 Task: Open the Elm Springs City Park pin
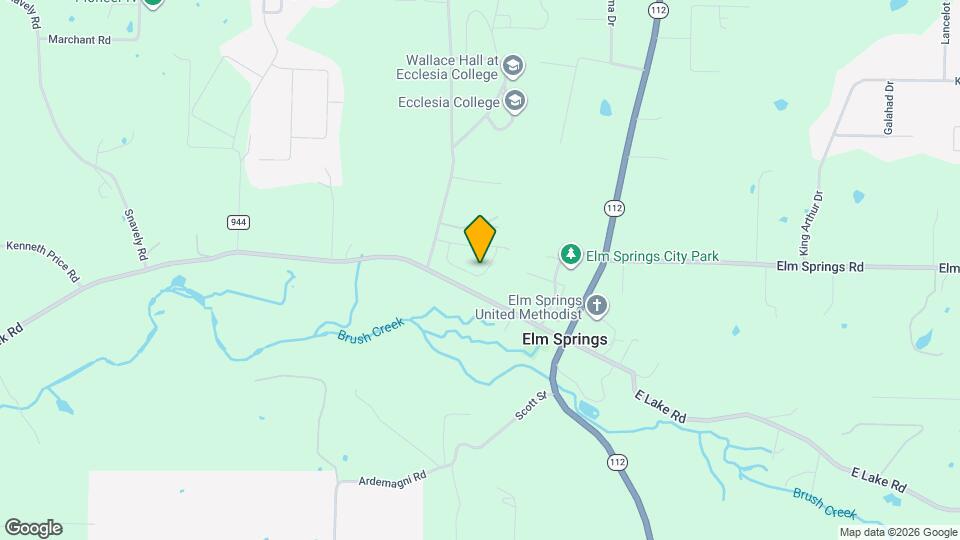coord(570,256)
